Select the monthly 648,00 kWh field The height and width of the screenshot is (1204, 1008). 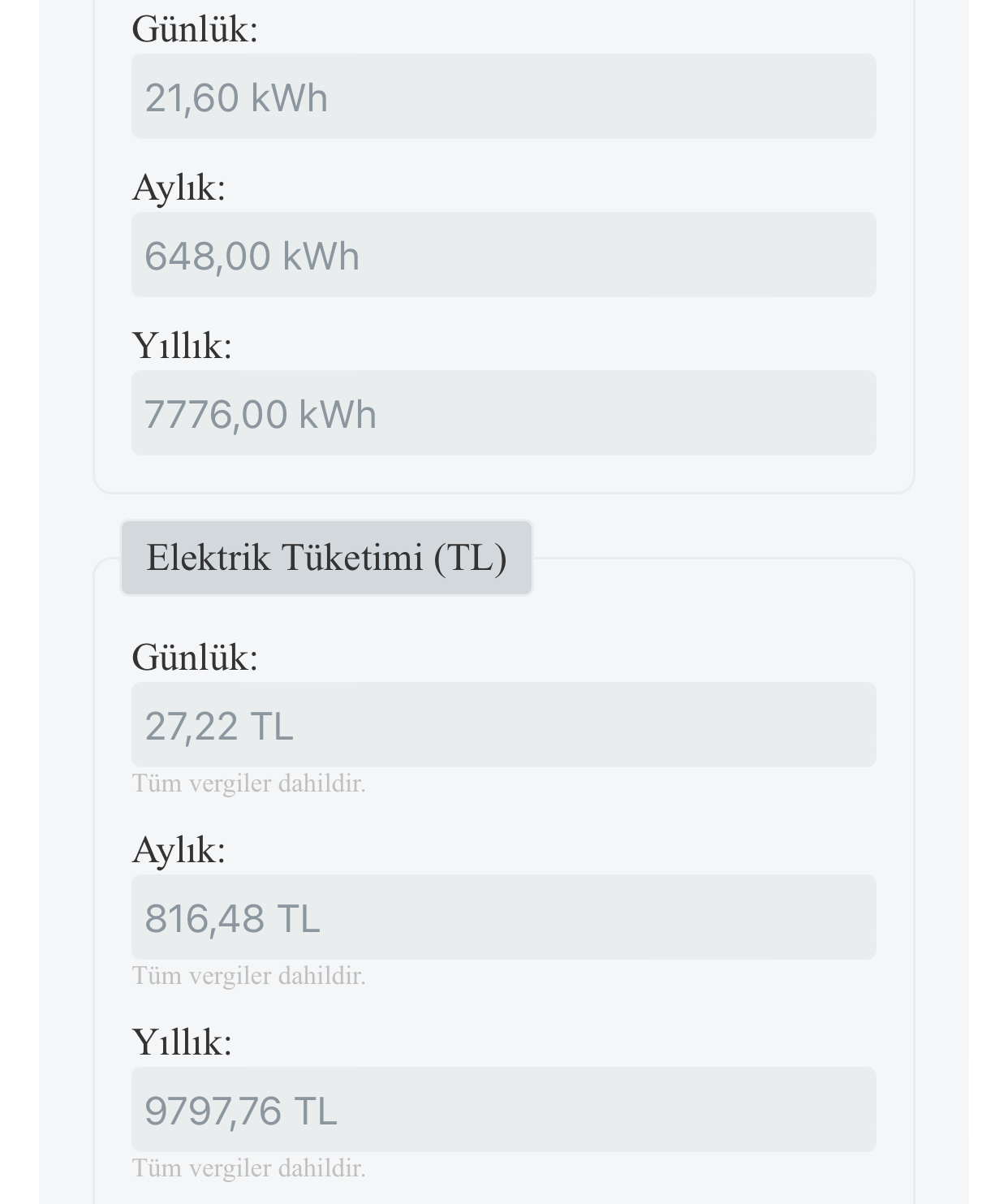[x=503, y=255]
